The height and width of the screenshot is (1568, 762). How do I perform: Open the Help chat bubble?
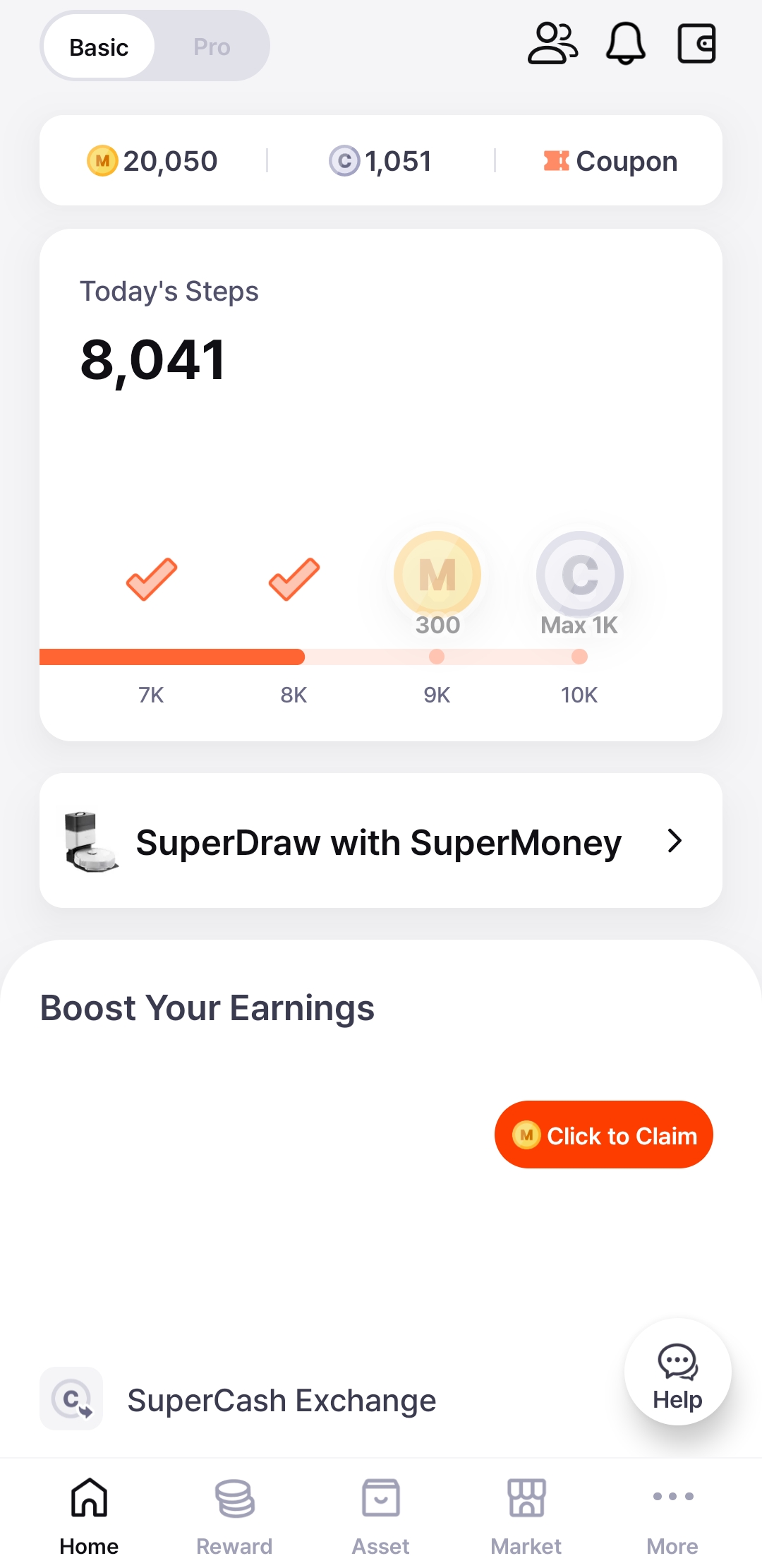click(x=677, y=1372)
